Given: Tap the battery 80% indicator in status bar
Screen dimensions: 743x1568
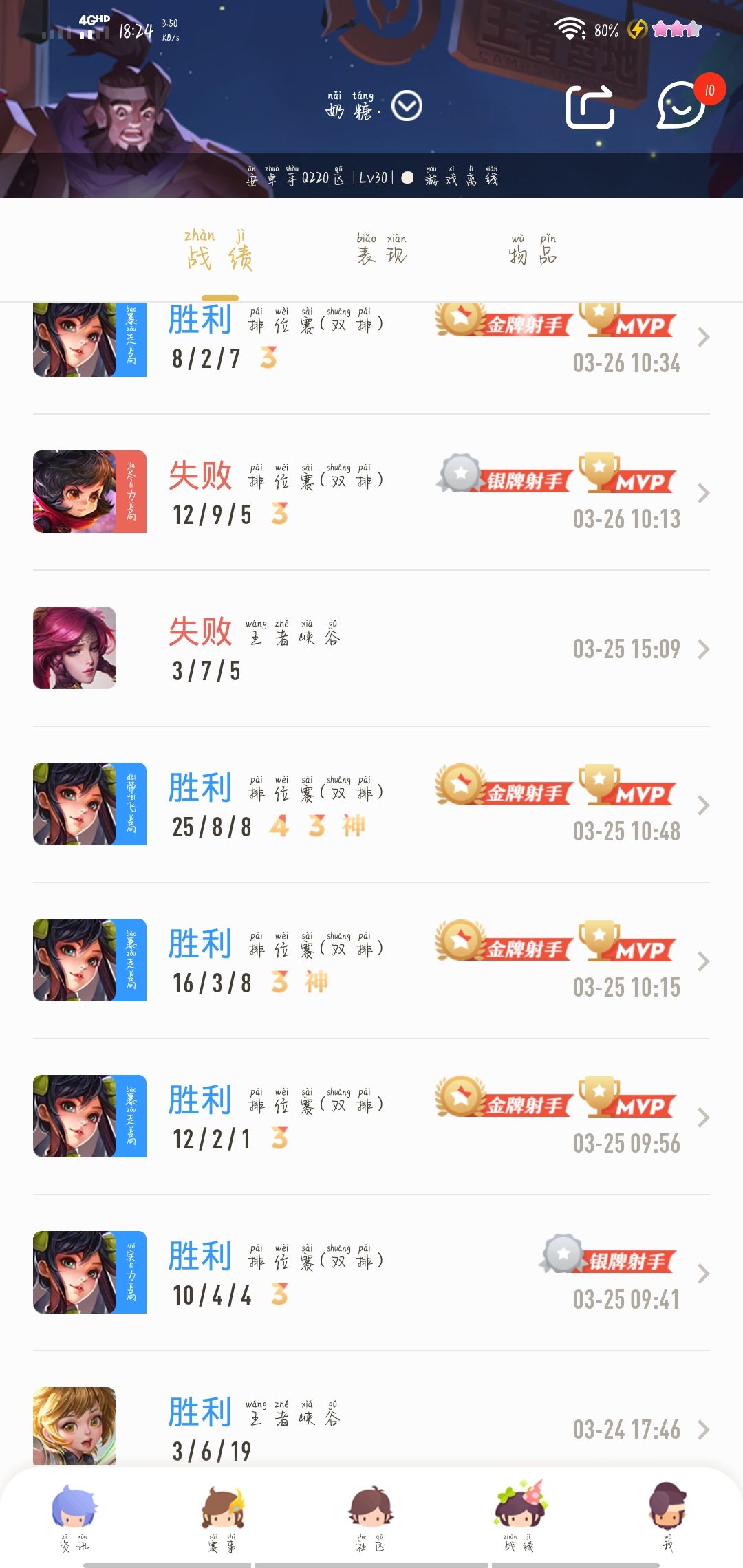Looking at the screenshot, I should click(605, 29).
